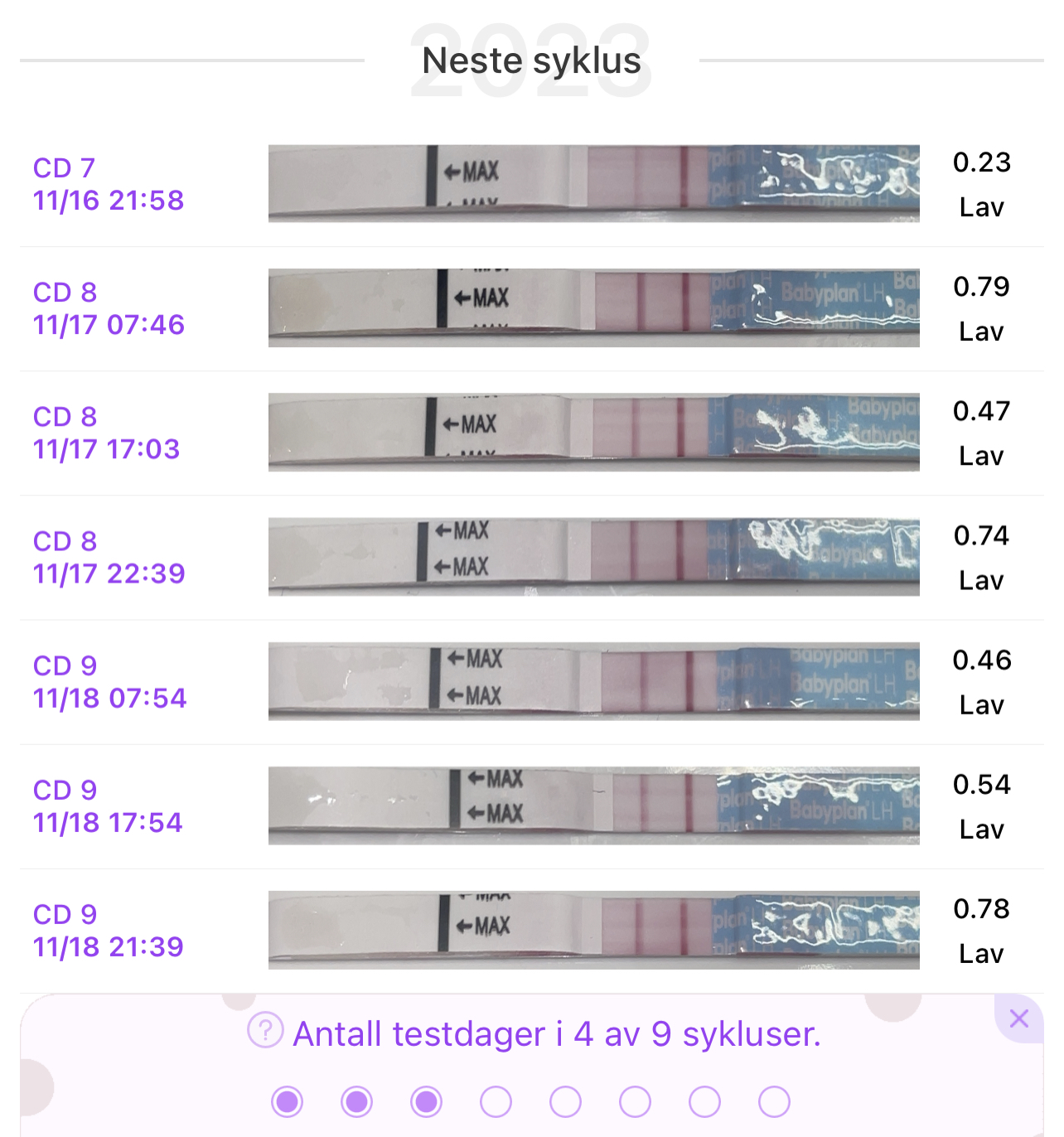The width and height of the screenshot is (1064, 1137).
Task: Open the CD 7 11/16 21:58 test entry
Action: click(x=530, y=184)
